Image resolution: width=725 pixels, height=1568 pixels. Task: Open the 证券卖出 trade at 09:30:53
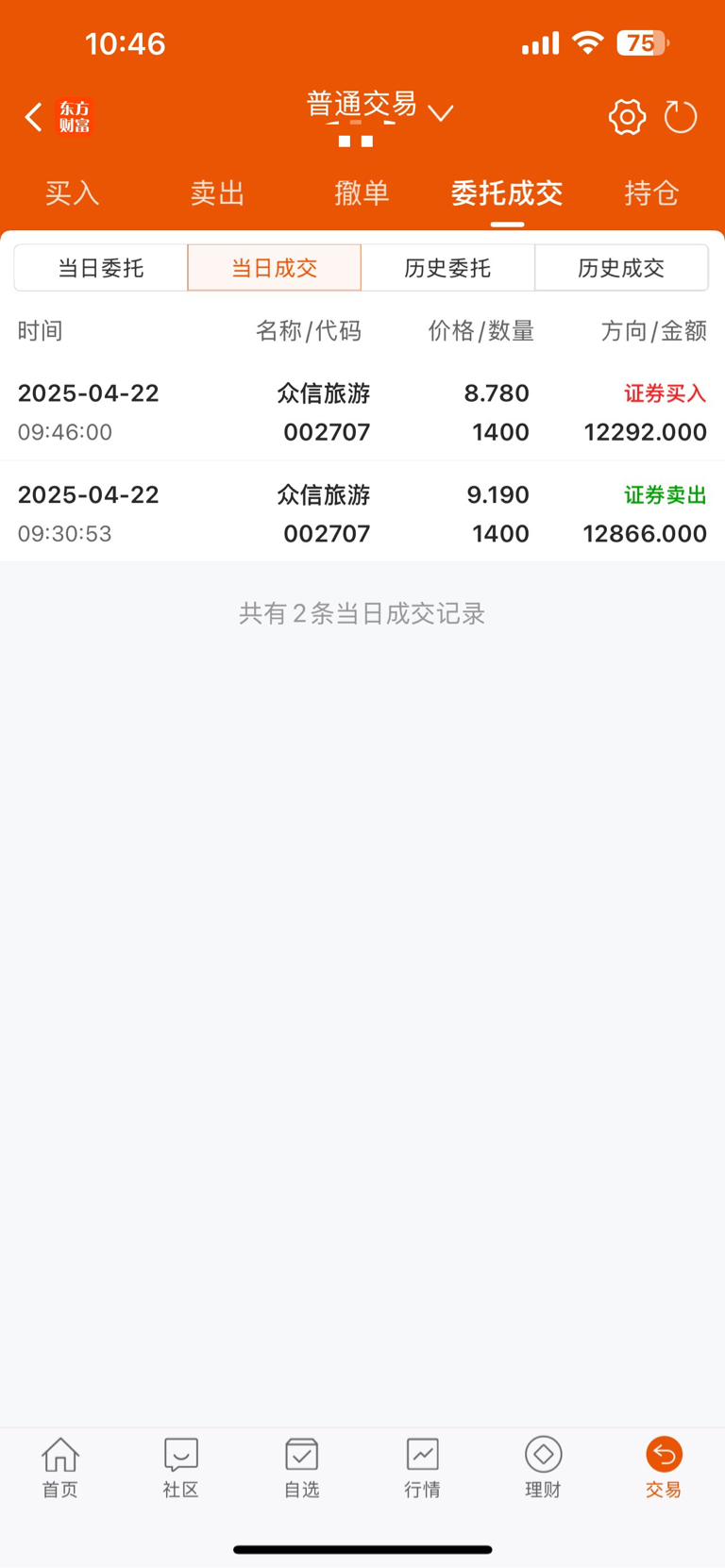[x=362, y=513]
